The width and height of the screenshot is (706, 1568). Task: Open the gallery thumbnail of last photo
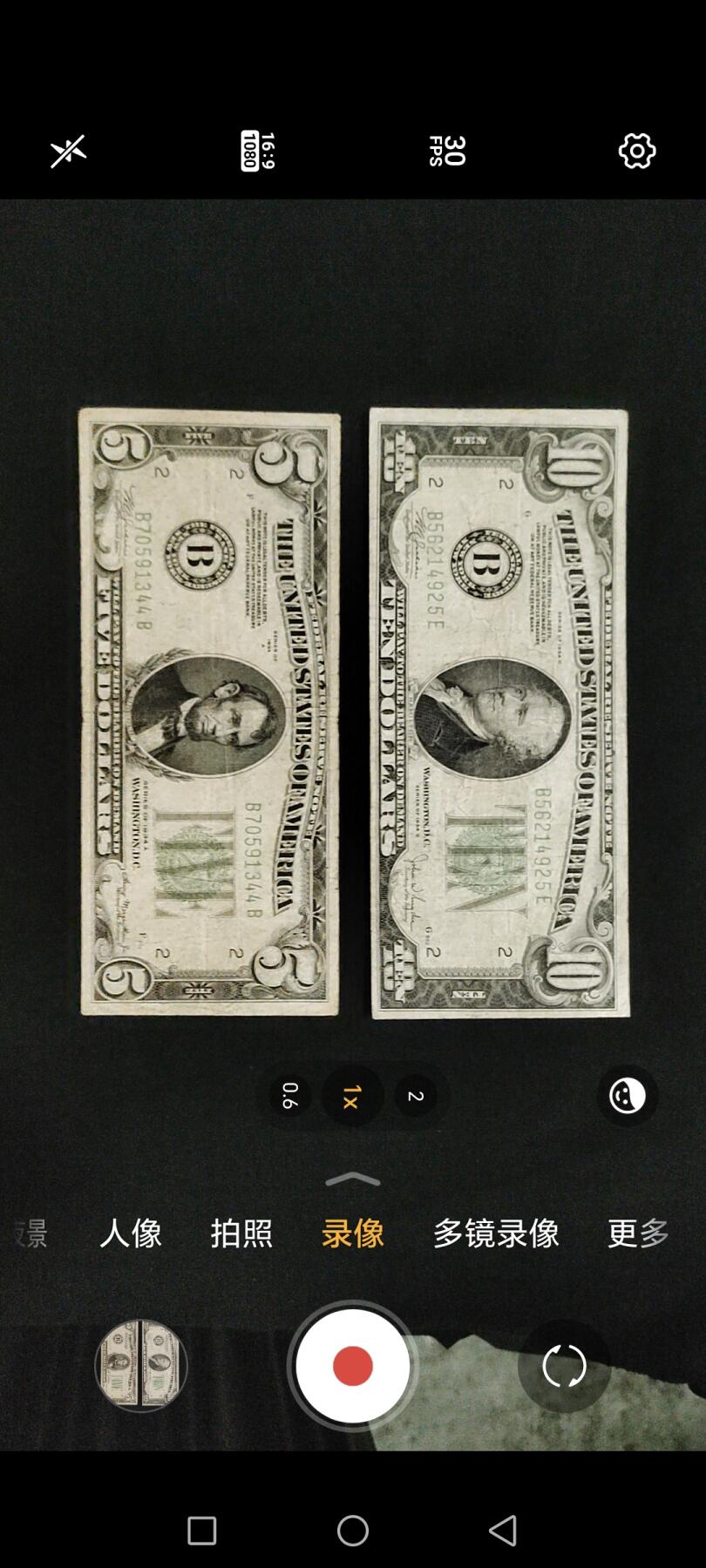[141, 1365]
